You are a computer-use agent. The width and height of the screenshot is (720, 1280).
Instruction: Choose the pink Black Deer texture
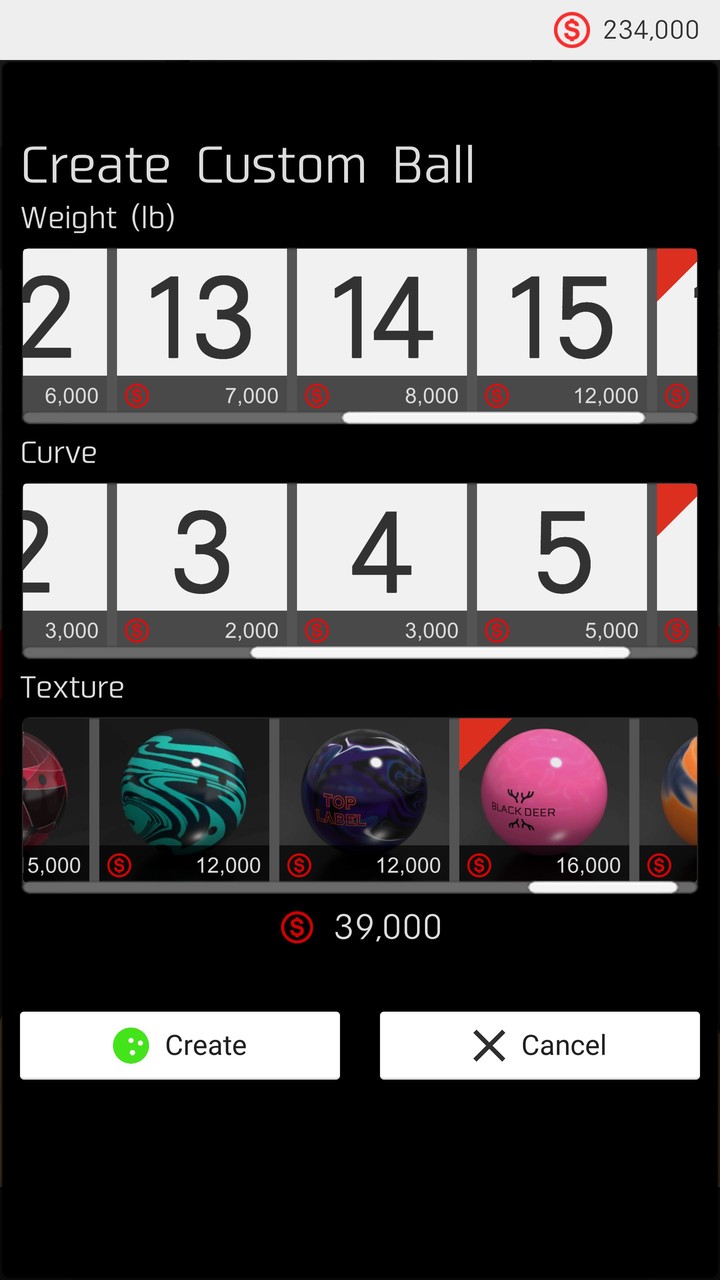[x=543, y=790]
